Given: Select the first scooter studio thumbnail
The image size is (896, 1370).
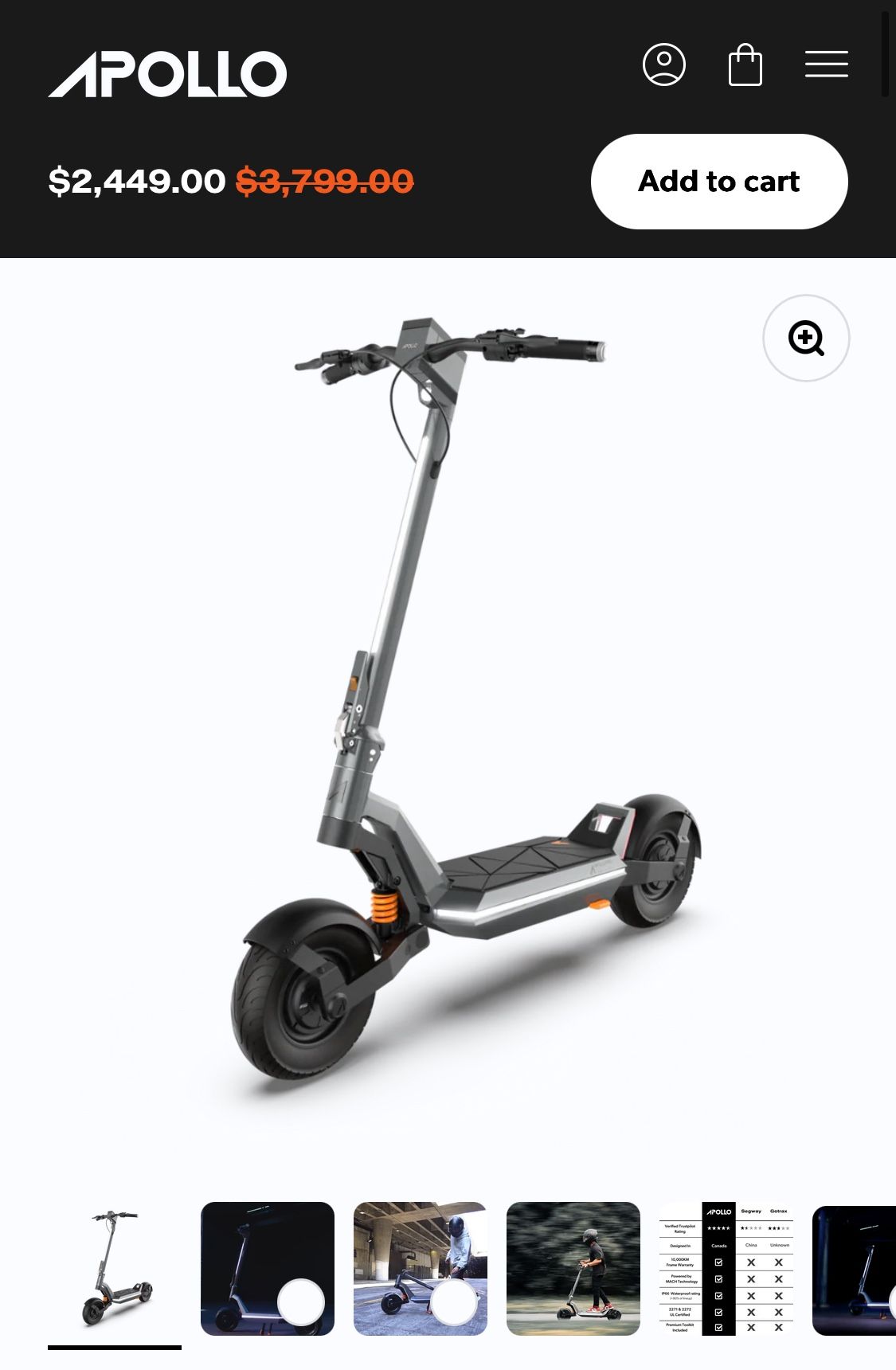Looking at the screenshot, I should (115, 1269).
